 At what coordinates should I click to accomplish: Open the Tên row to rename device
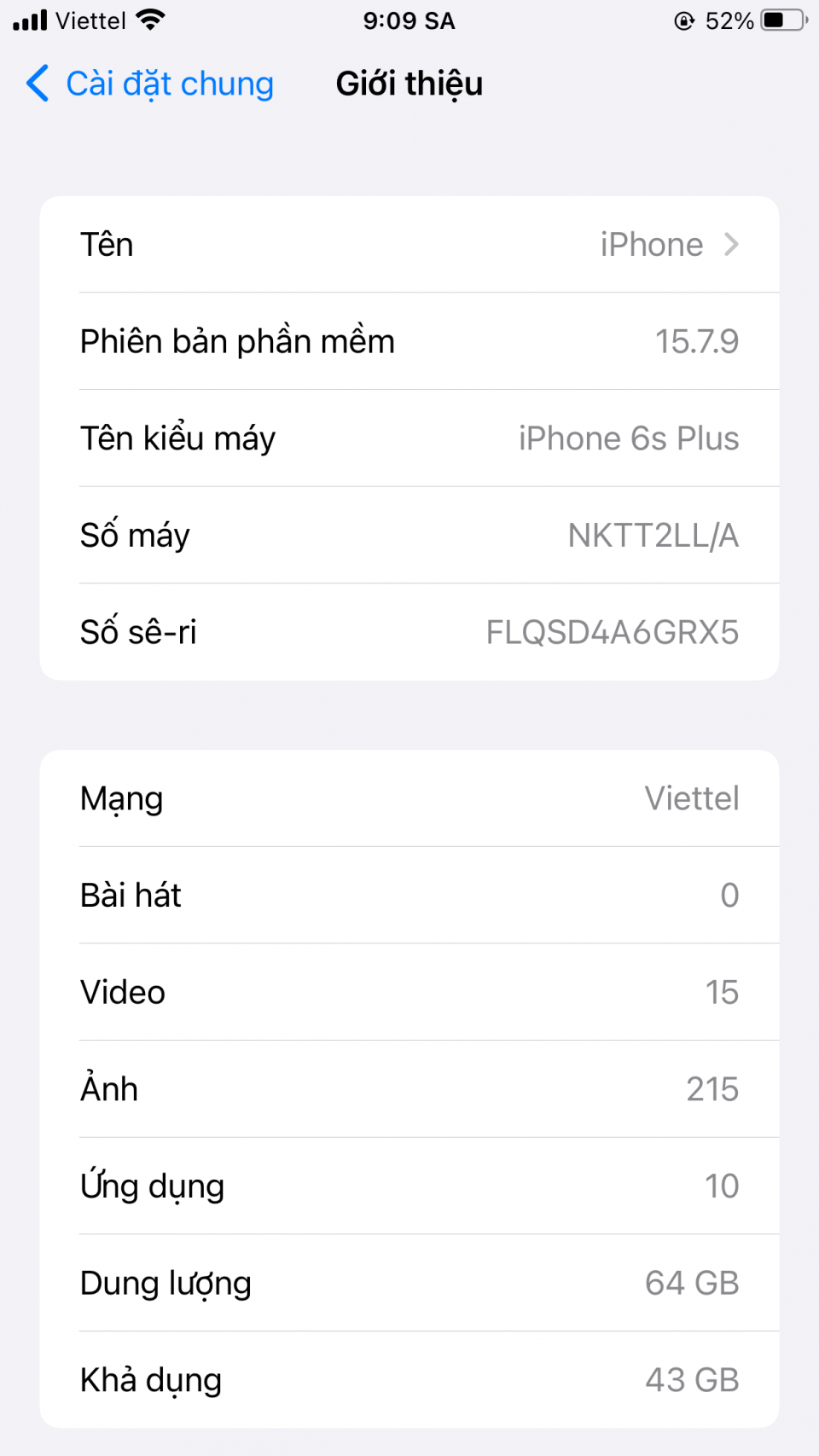click(409, 245)
